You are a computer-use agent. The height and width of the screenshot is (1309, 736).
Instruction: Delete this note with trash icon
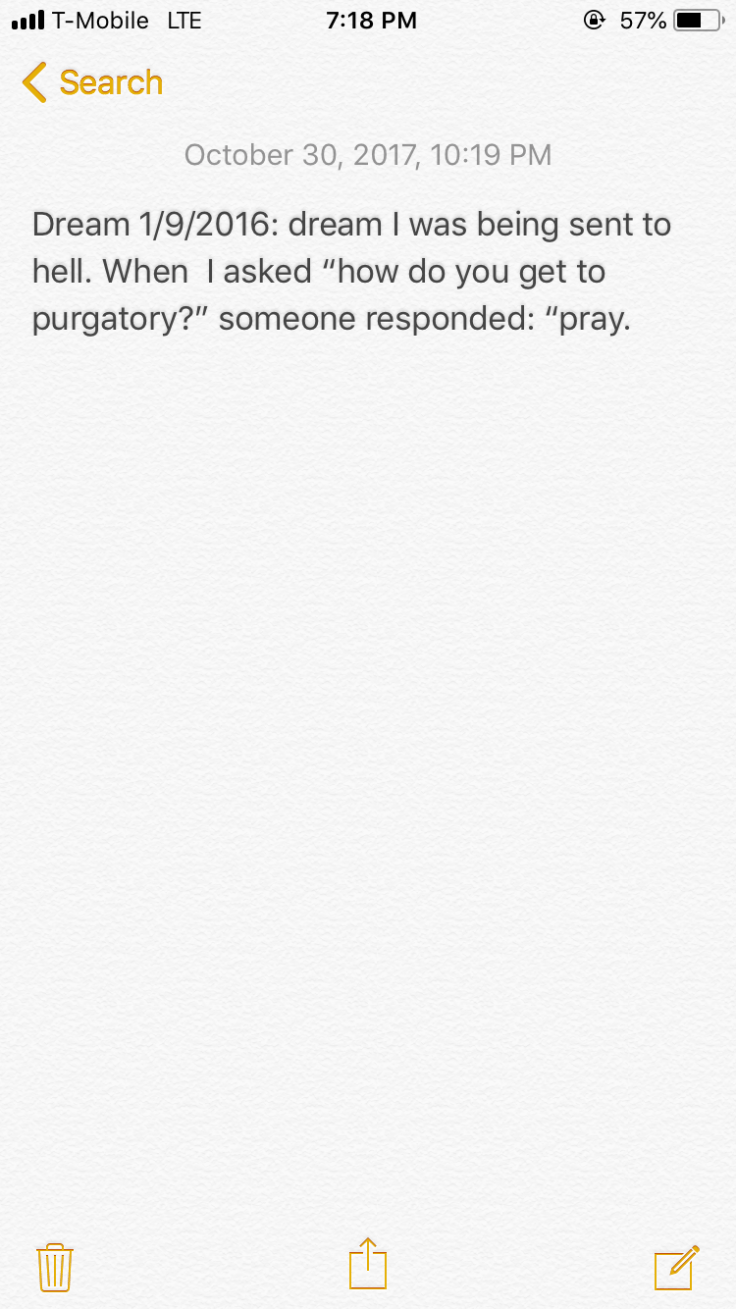(x=55, y=1267)
